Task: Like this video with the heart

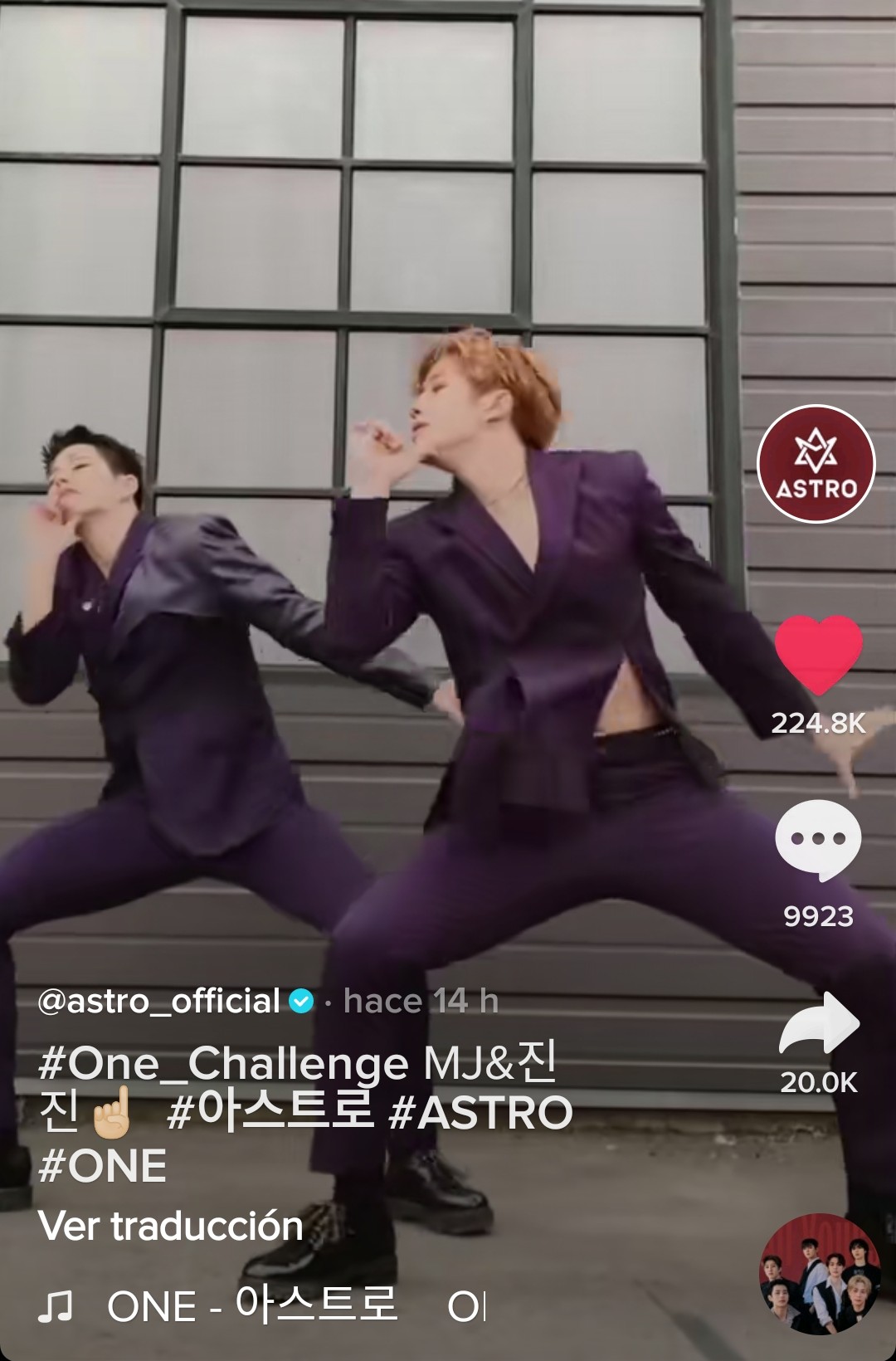Action: pyautogui.click(x=818, y=655)
